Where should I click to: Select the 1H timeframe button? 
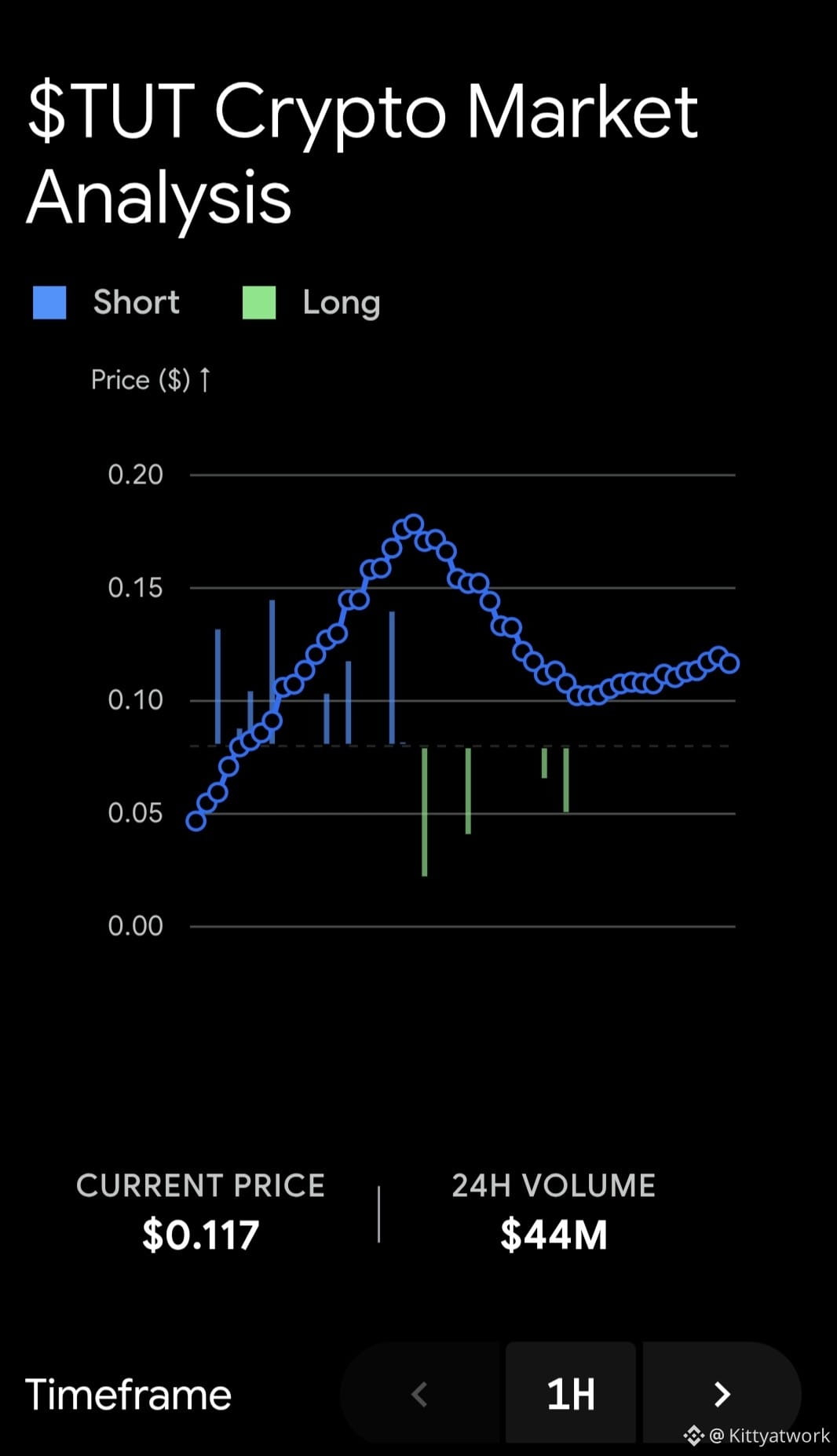tap(571, 1393)
